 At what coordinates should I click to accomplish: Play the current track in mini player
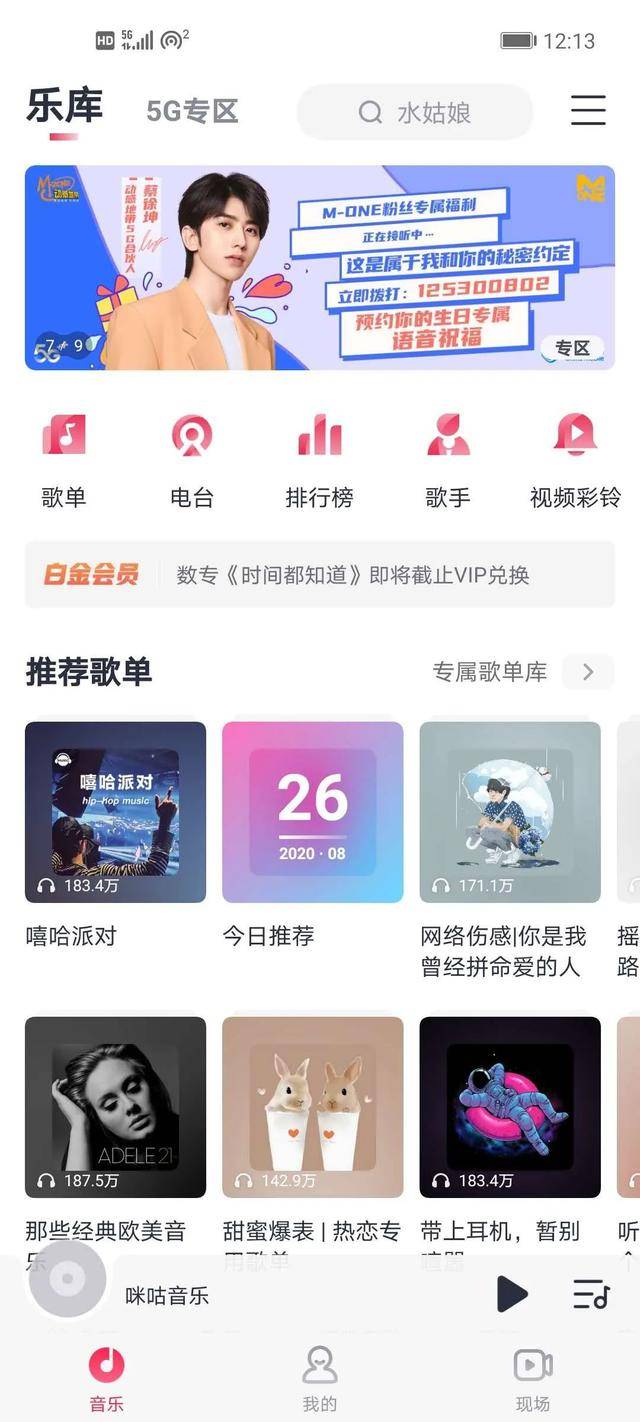pyautogui.click(x=511, y=1295)
